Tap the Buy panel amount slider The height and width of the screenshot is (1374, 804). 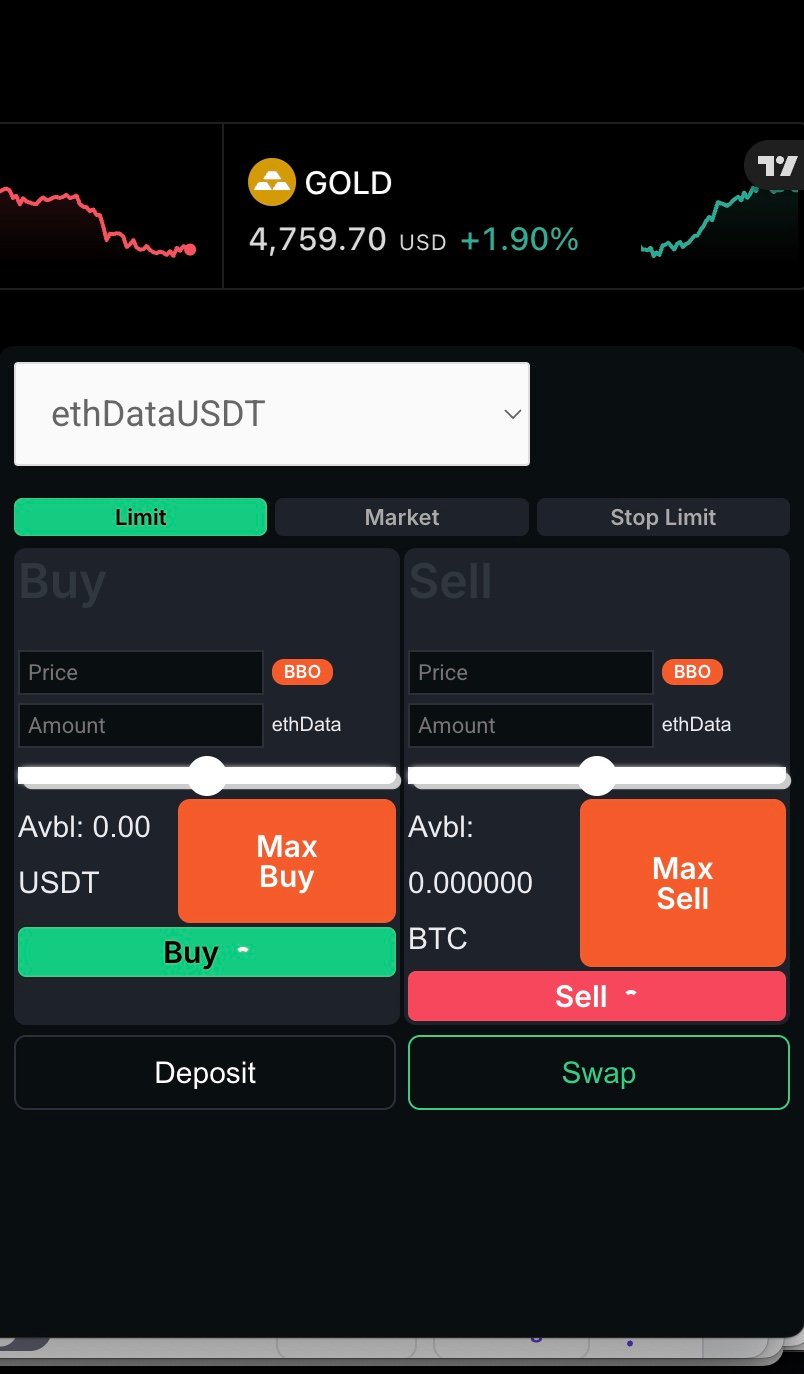click(207, 776)
